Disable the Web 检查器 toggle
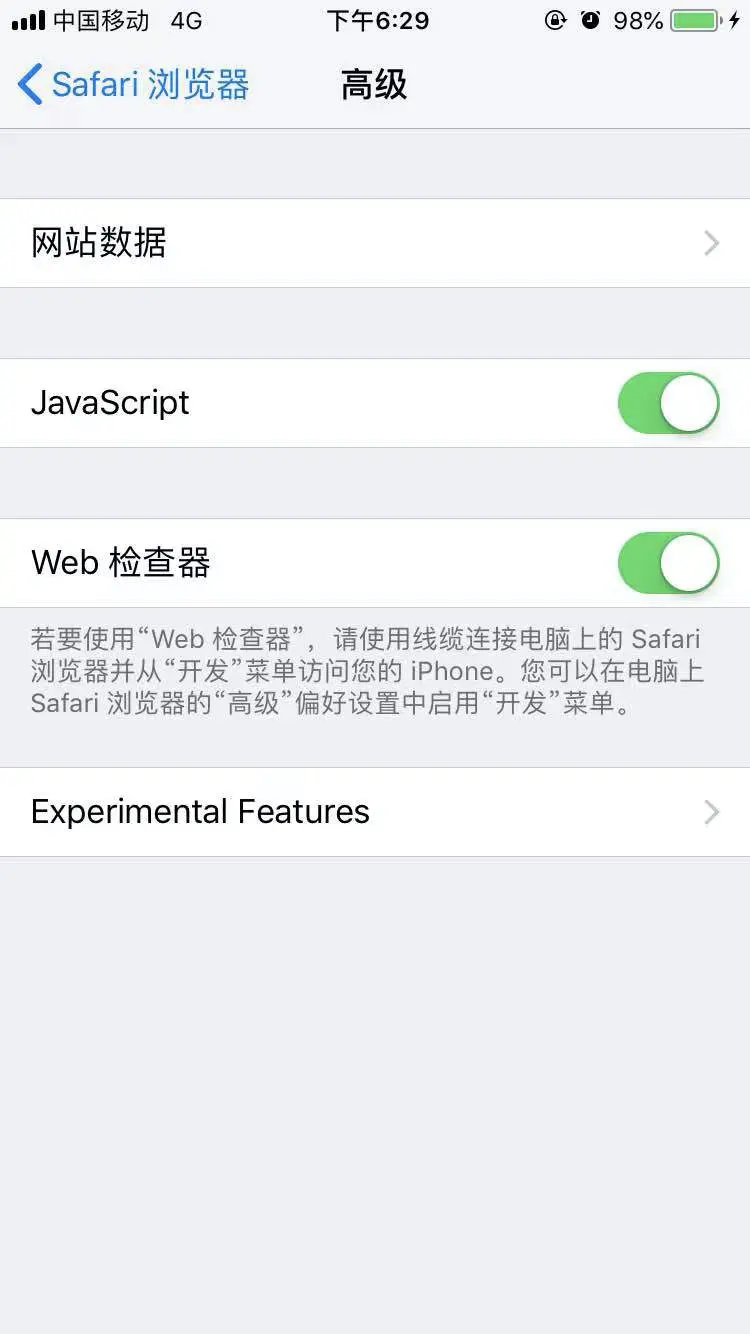This screenshot has height=1334, width=750. click(x=668, y=563)
